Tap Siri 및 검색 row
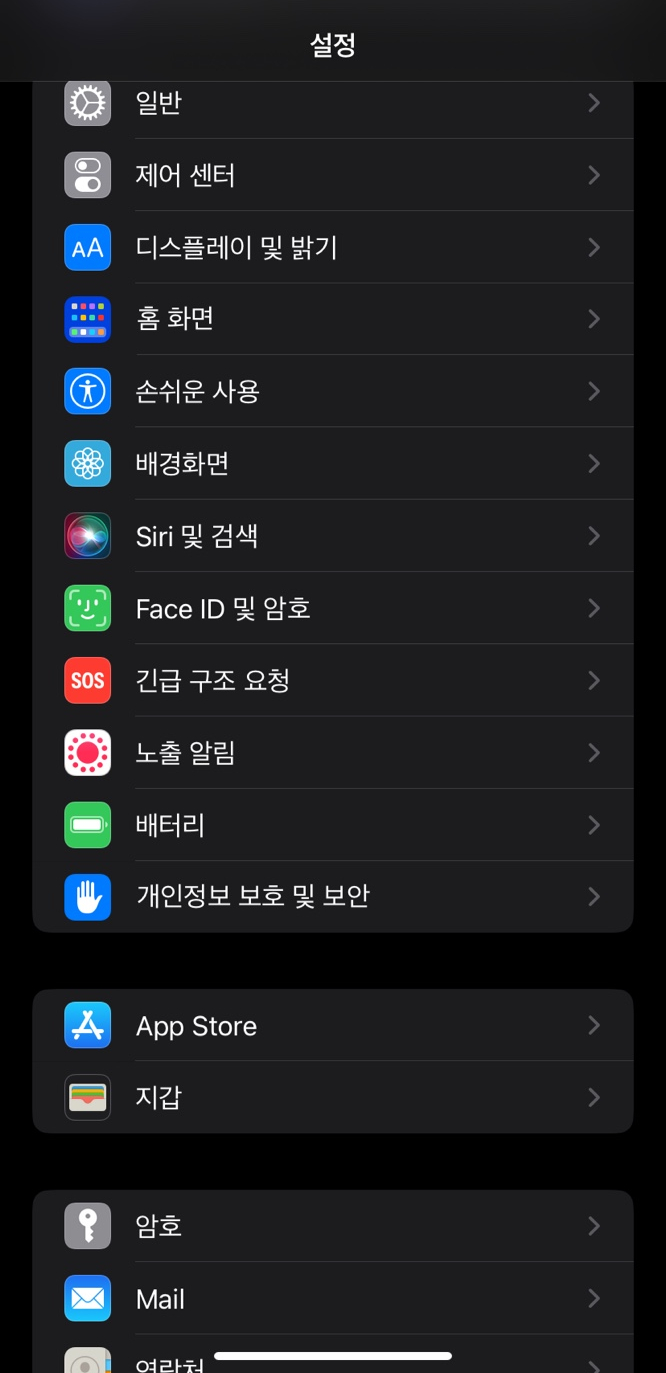666x1373 pixels. 333,536
